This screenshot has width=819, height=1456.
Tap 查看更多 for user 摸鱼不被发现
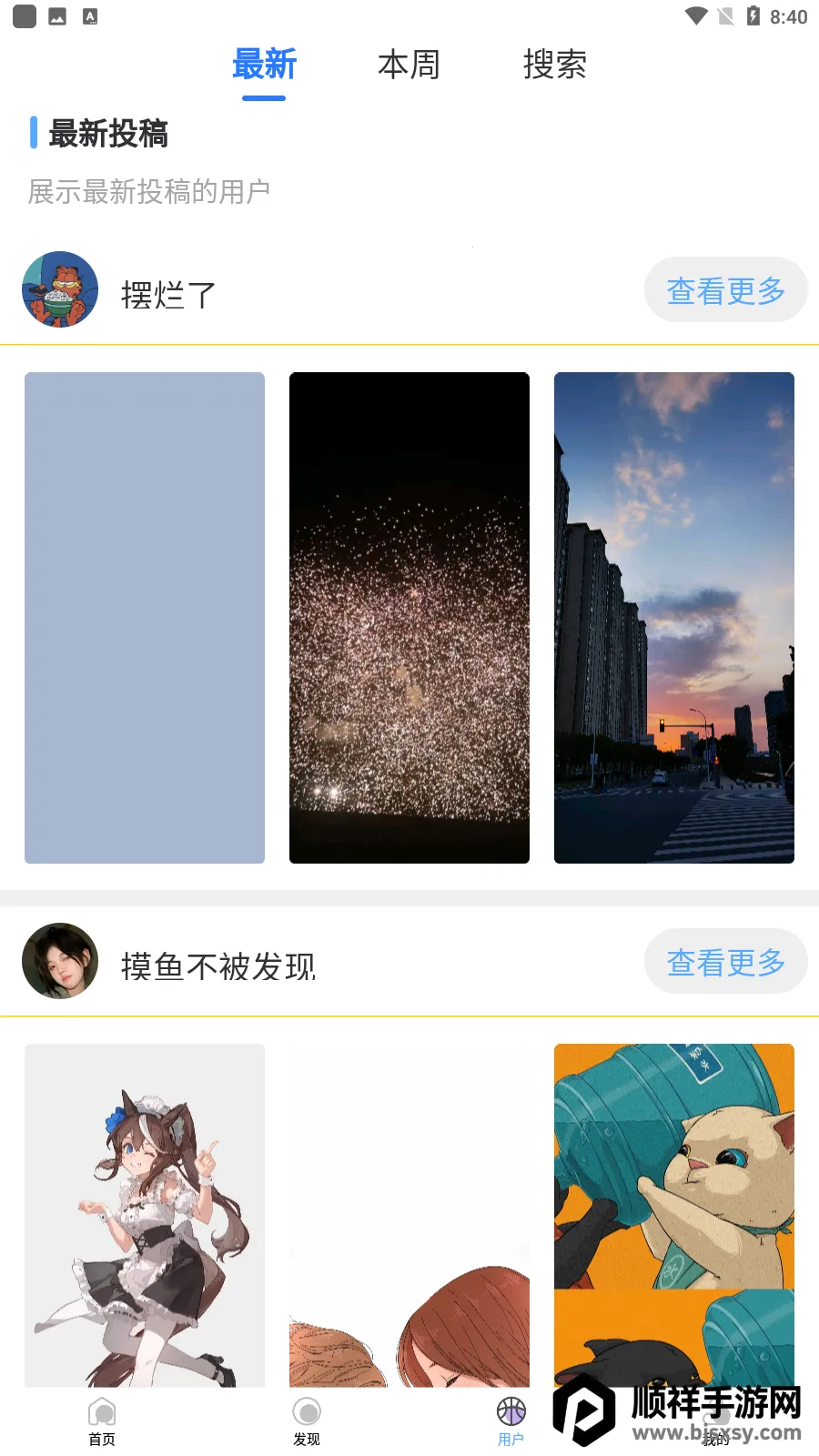(x=725, y=962)
